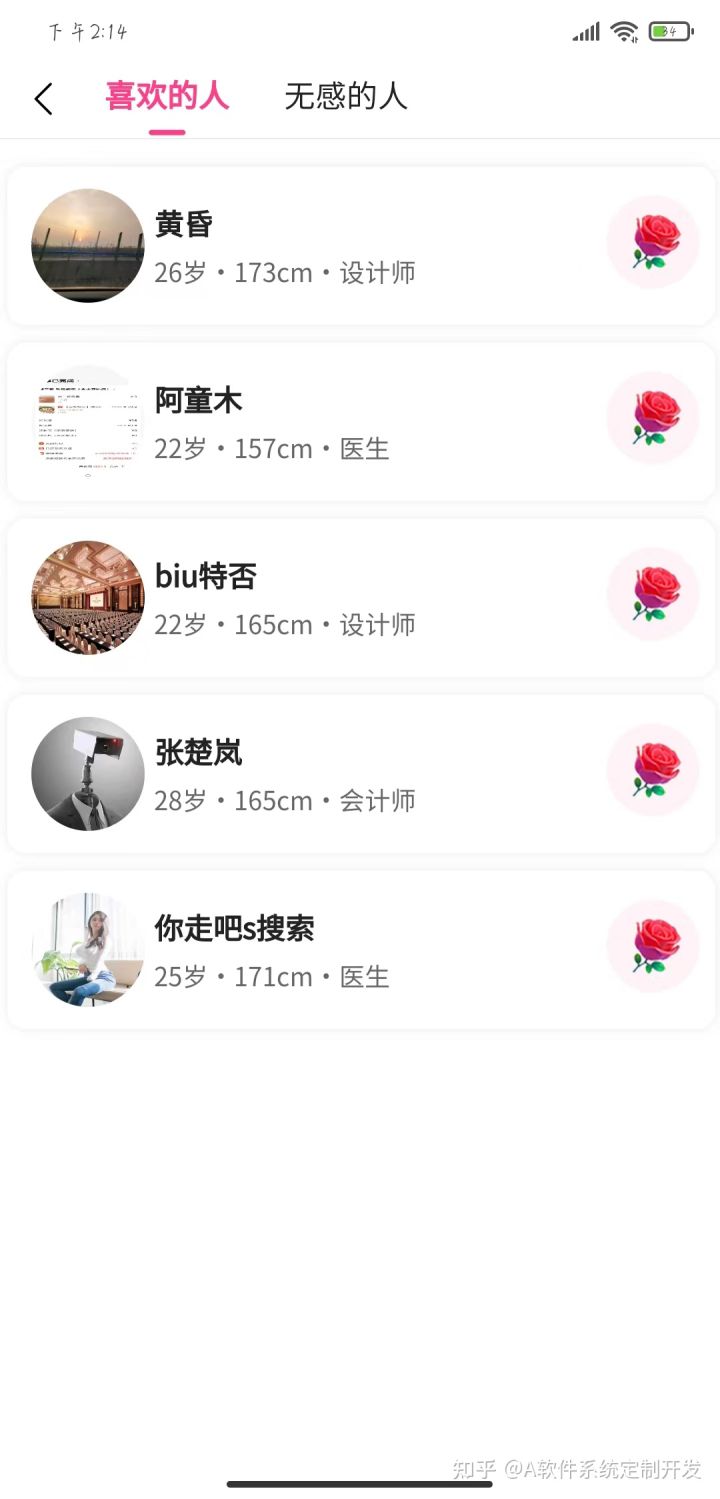
Task: Click the rose icon next to biu特否
Action: [x=652, y=594]
